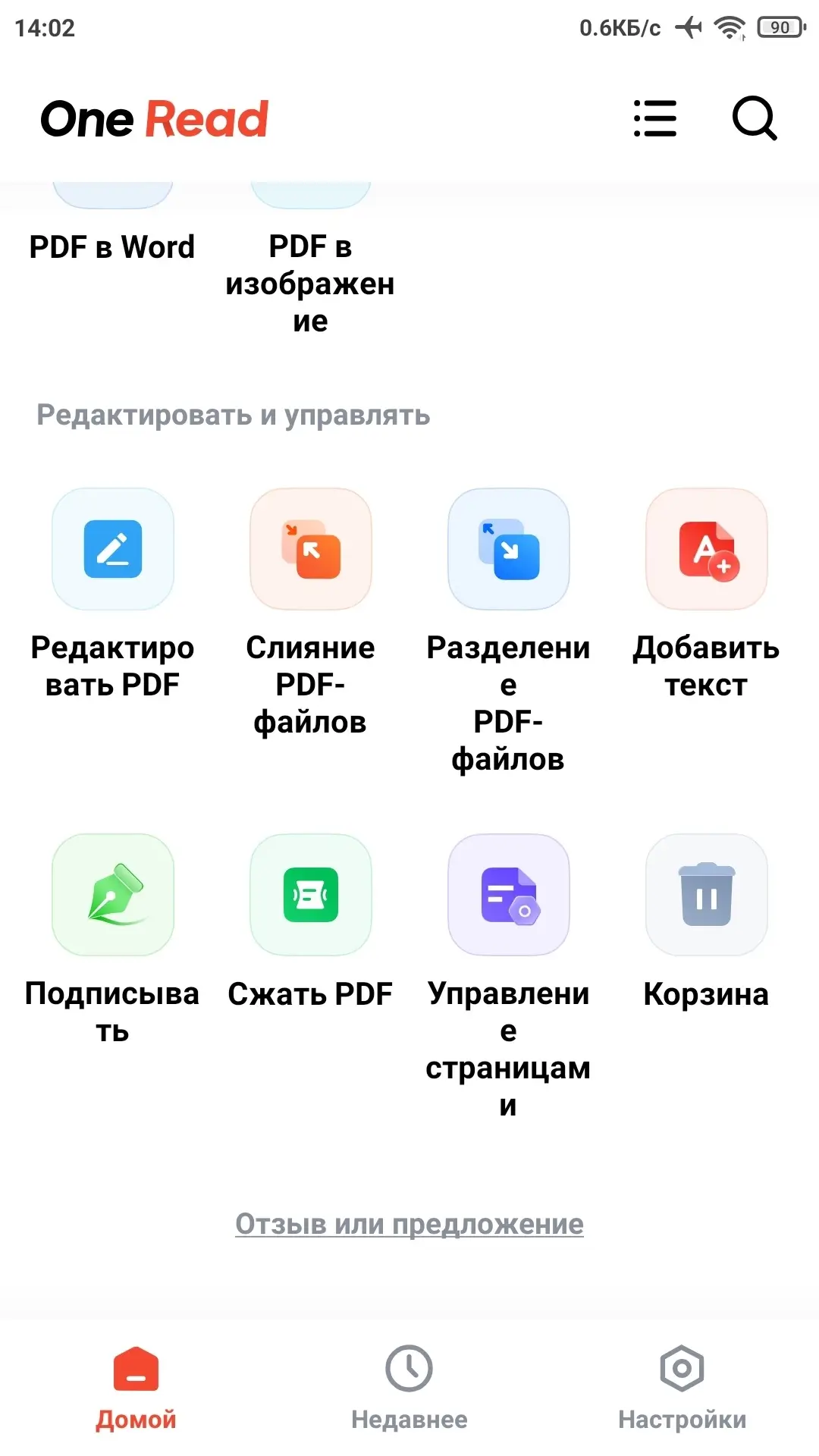
Task: Open the PDF в Word converter
Action: (112, 246)
